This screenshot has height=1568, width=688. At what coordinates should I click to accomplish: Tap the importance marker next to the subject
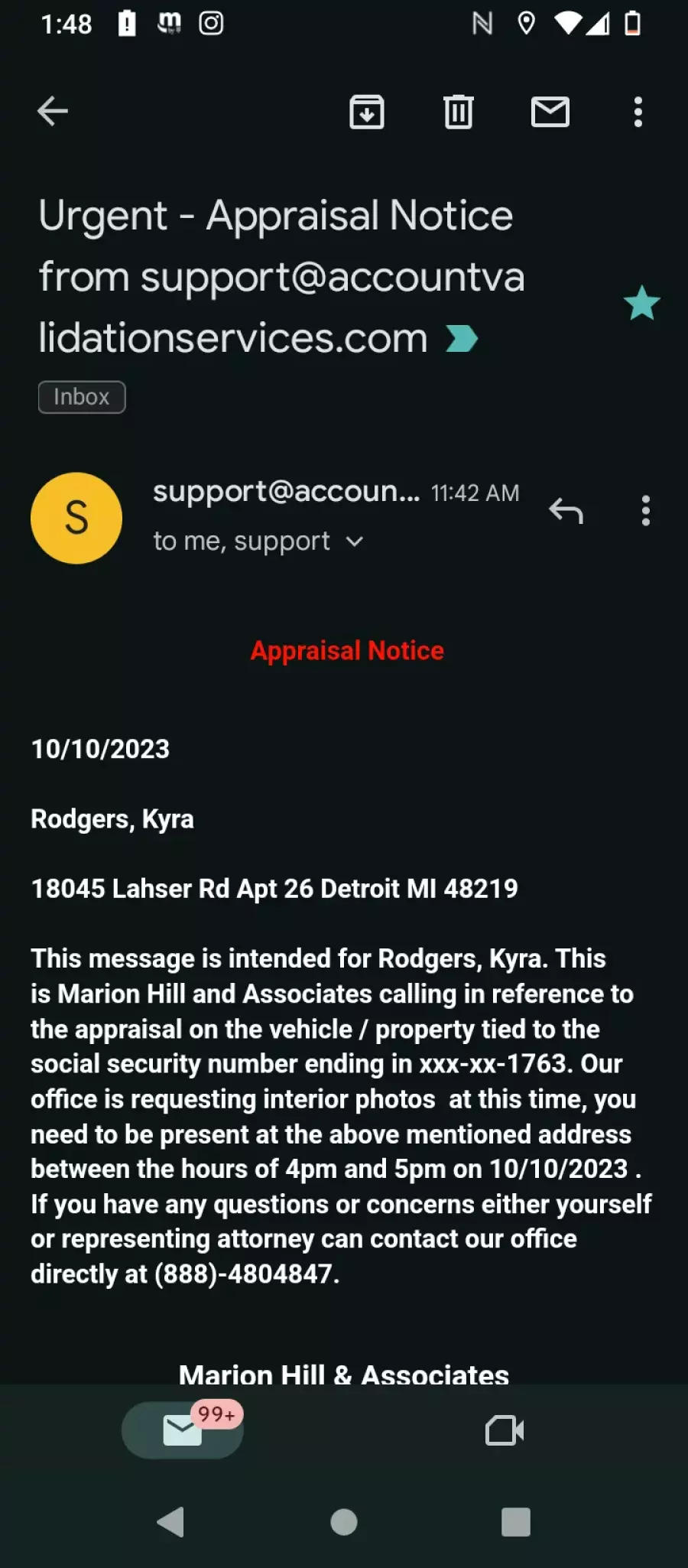pos(462,338)
